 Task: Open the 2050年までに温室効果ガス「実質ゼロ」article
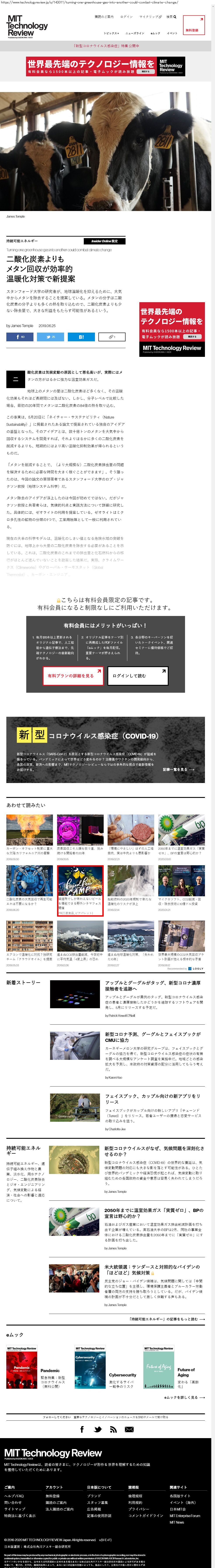click(x=152, y=1213)
